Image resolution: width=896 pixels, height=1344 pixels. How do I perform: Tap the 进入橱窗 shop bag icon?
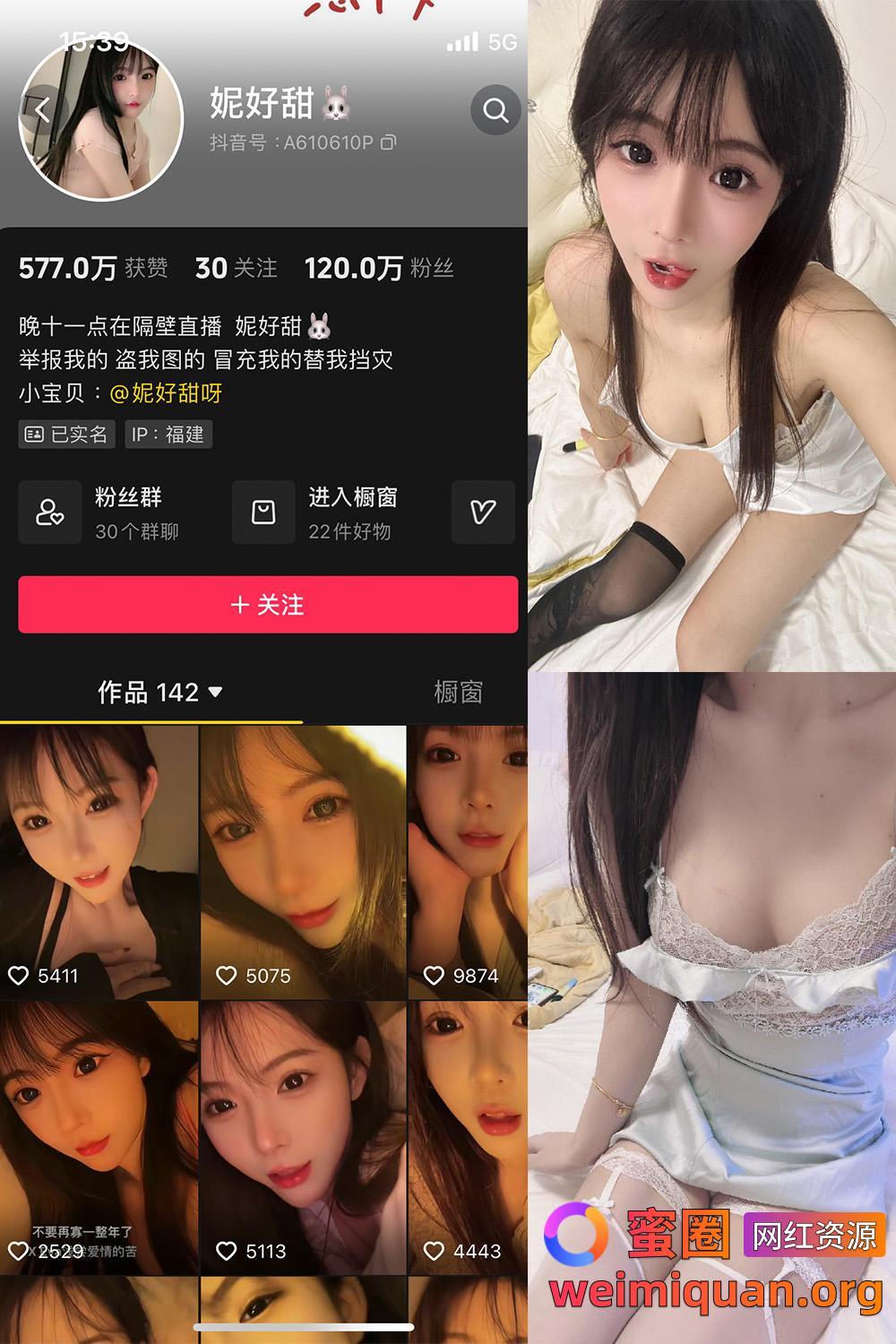[263, 513]
